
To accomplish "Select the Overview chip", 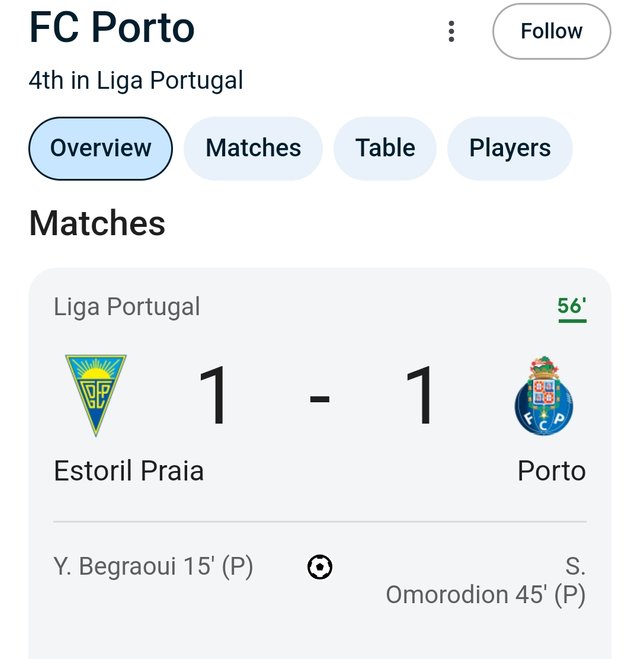I will coord(100,148).
